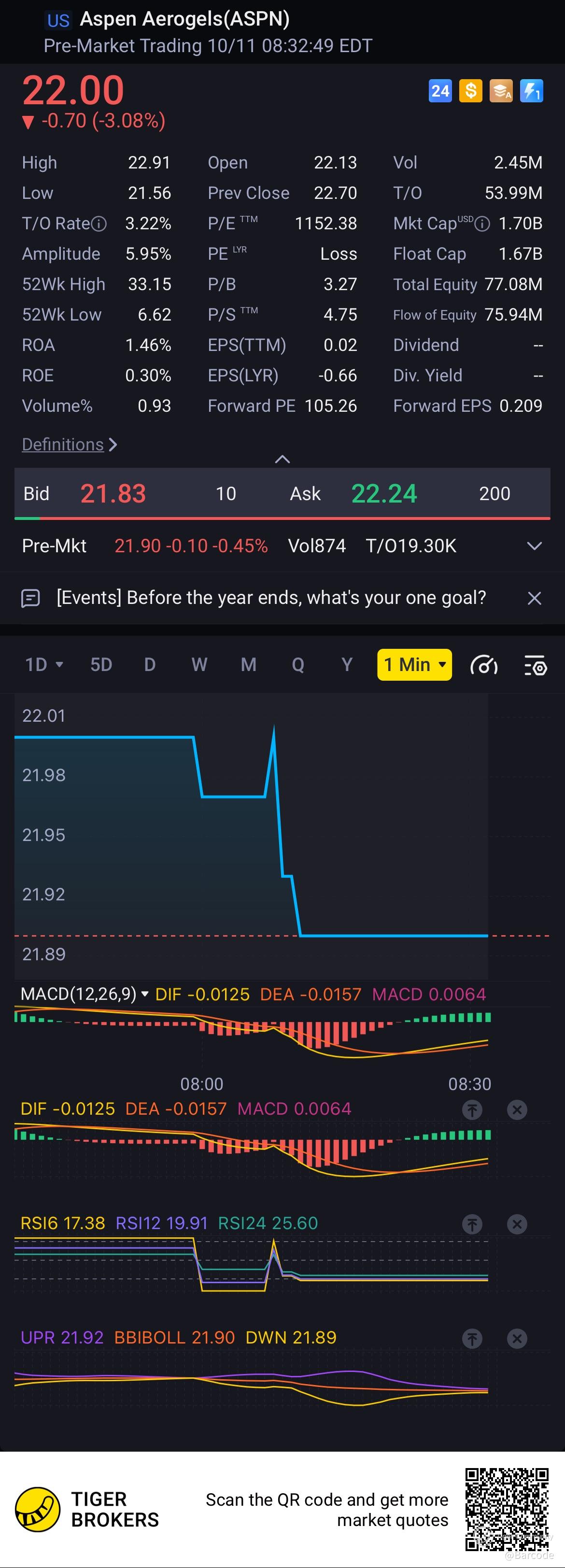This screenshot has height=1568, width=565.
Task: Close the RSI indicator panel
Action: 517,1223
